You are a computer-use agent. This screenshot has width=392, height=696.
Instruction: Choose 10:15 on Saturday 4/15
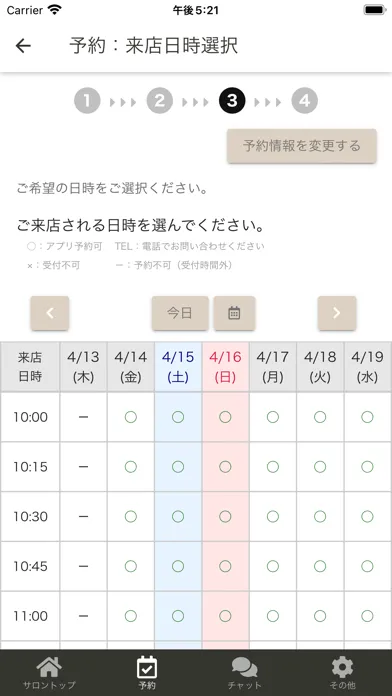178,467
